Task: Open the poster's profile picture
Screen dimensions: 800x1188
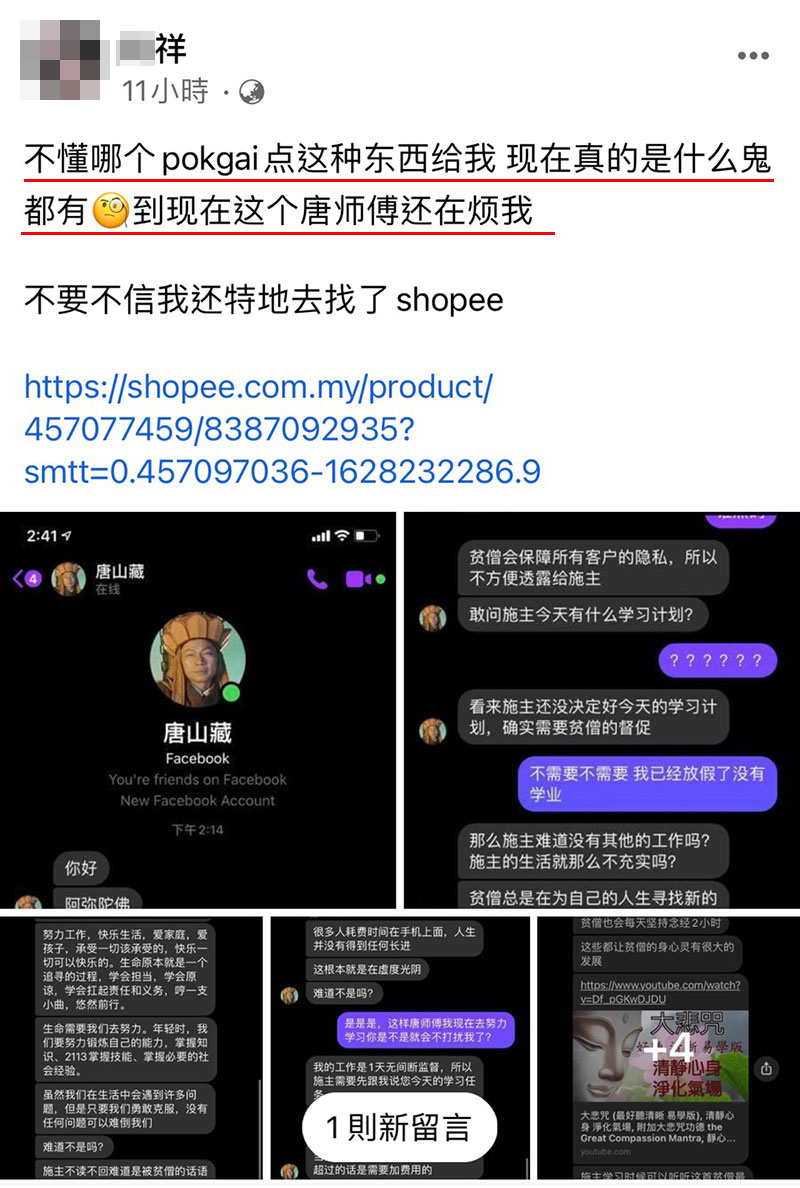Action: (62, 60)
